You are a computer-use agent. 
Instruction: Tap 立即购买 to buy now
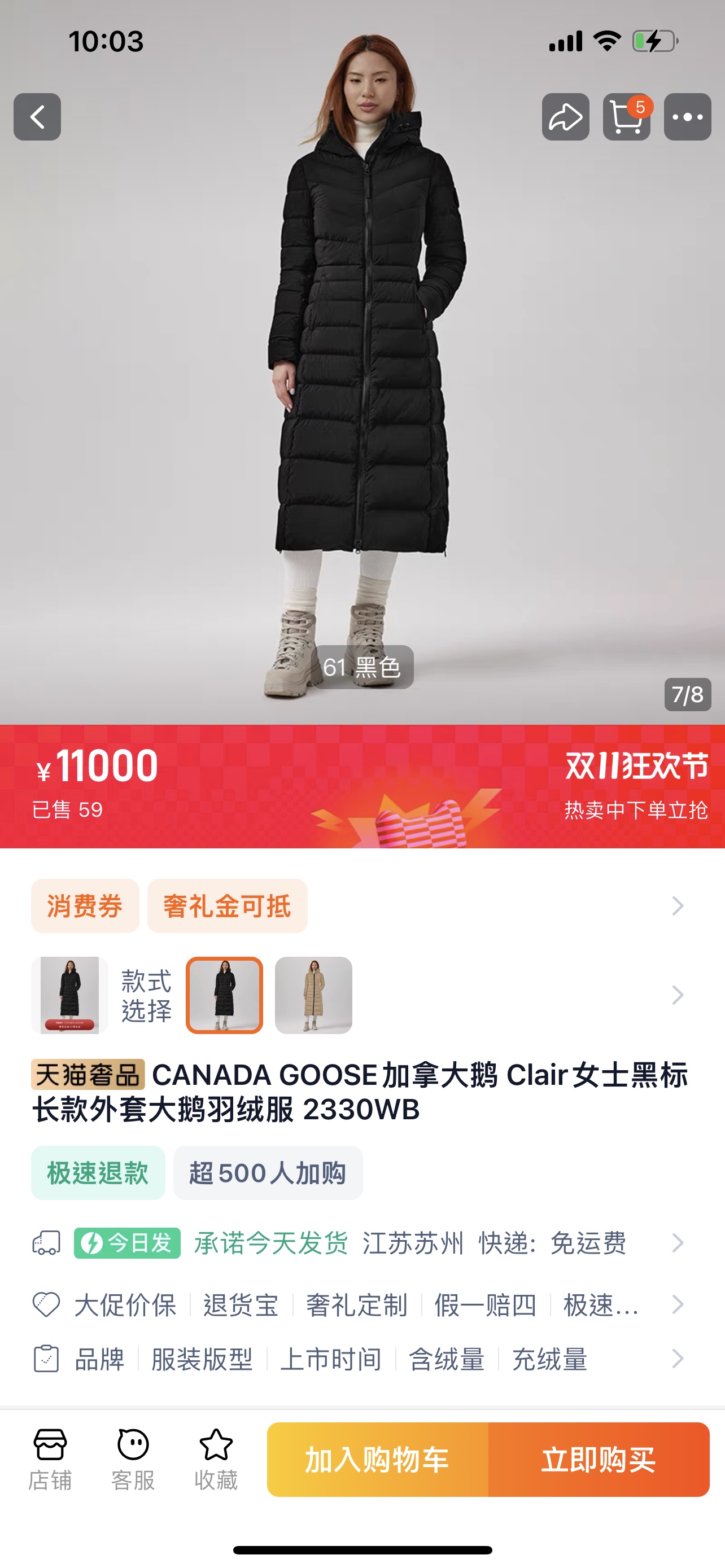pyautogui.click(x=599, y=1460)
